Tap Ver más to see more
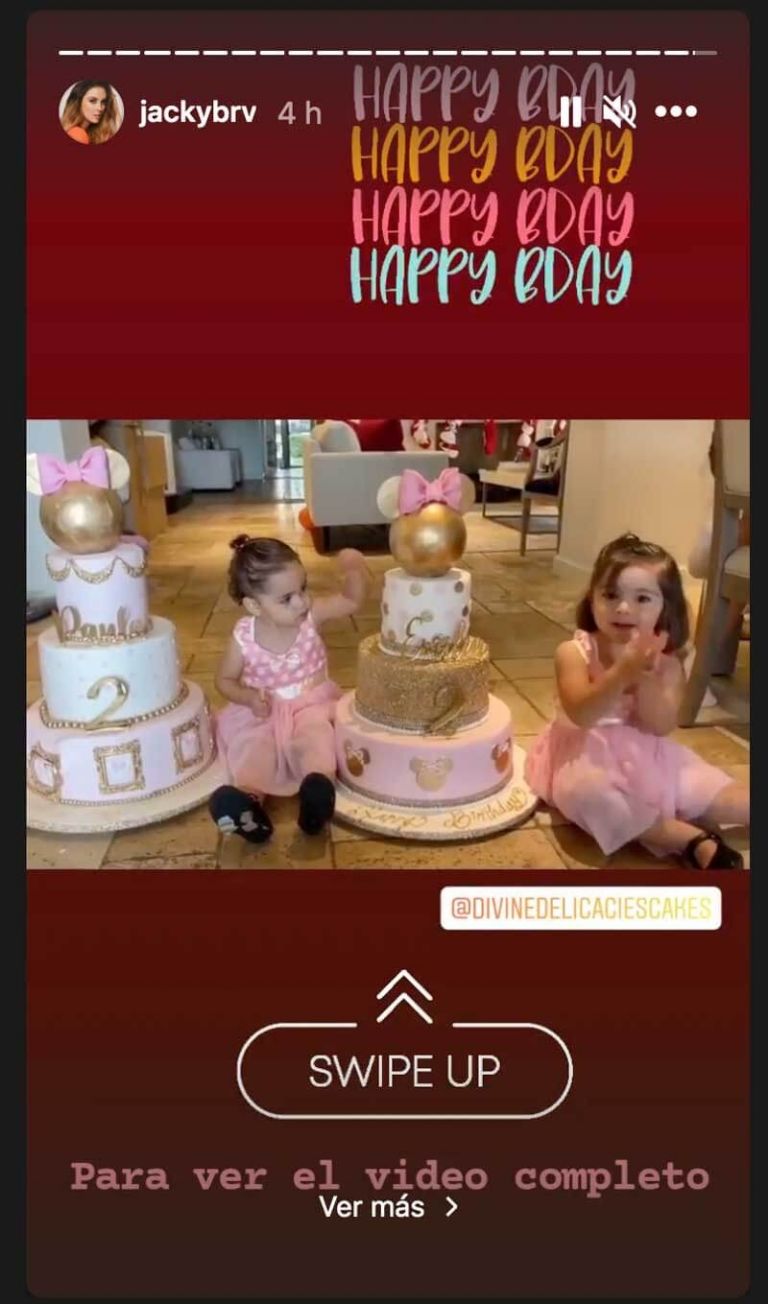768x1304 pixels. tap(388, 1207)
